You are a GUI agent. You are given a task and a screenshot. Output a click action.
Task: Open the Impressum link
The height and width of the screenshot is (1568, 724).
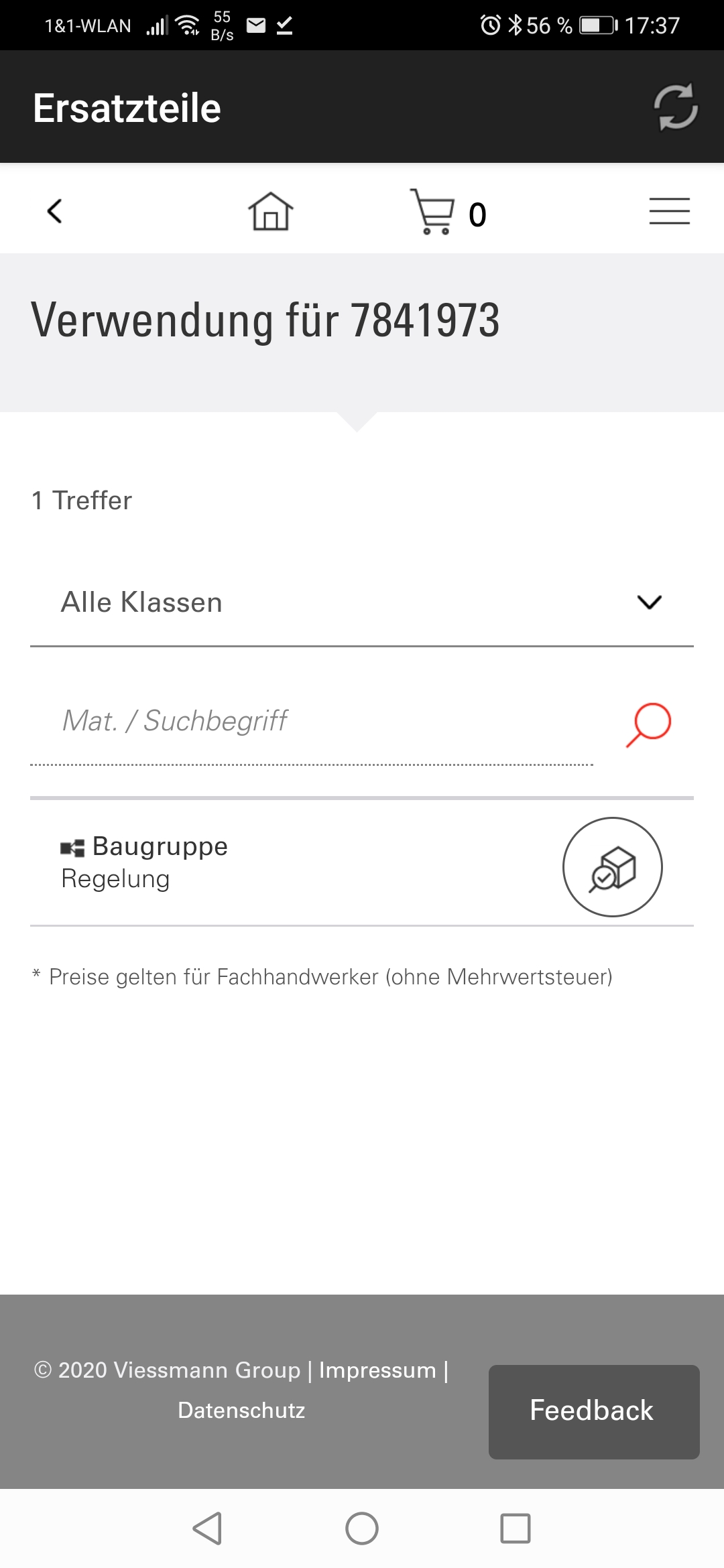click(377, 1370)
